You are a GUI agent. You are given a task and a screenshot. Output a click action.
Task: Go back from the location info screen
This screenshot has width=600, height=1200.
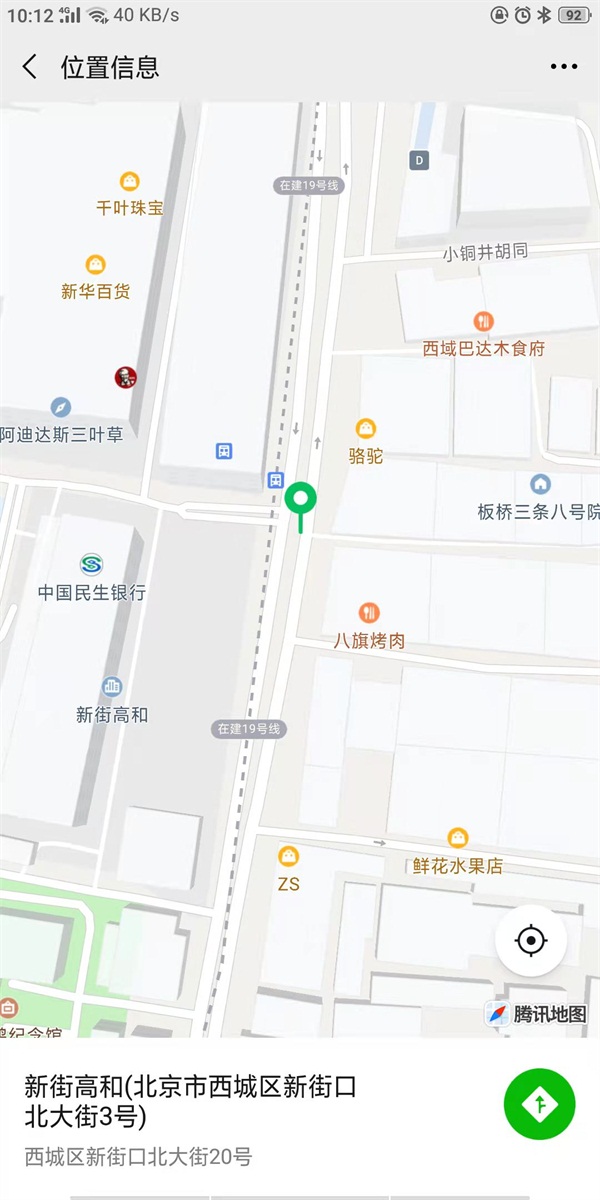pos(30,67)
